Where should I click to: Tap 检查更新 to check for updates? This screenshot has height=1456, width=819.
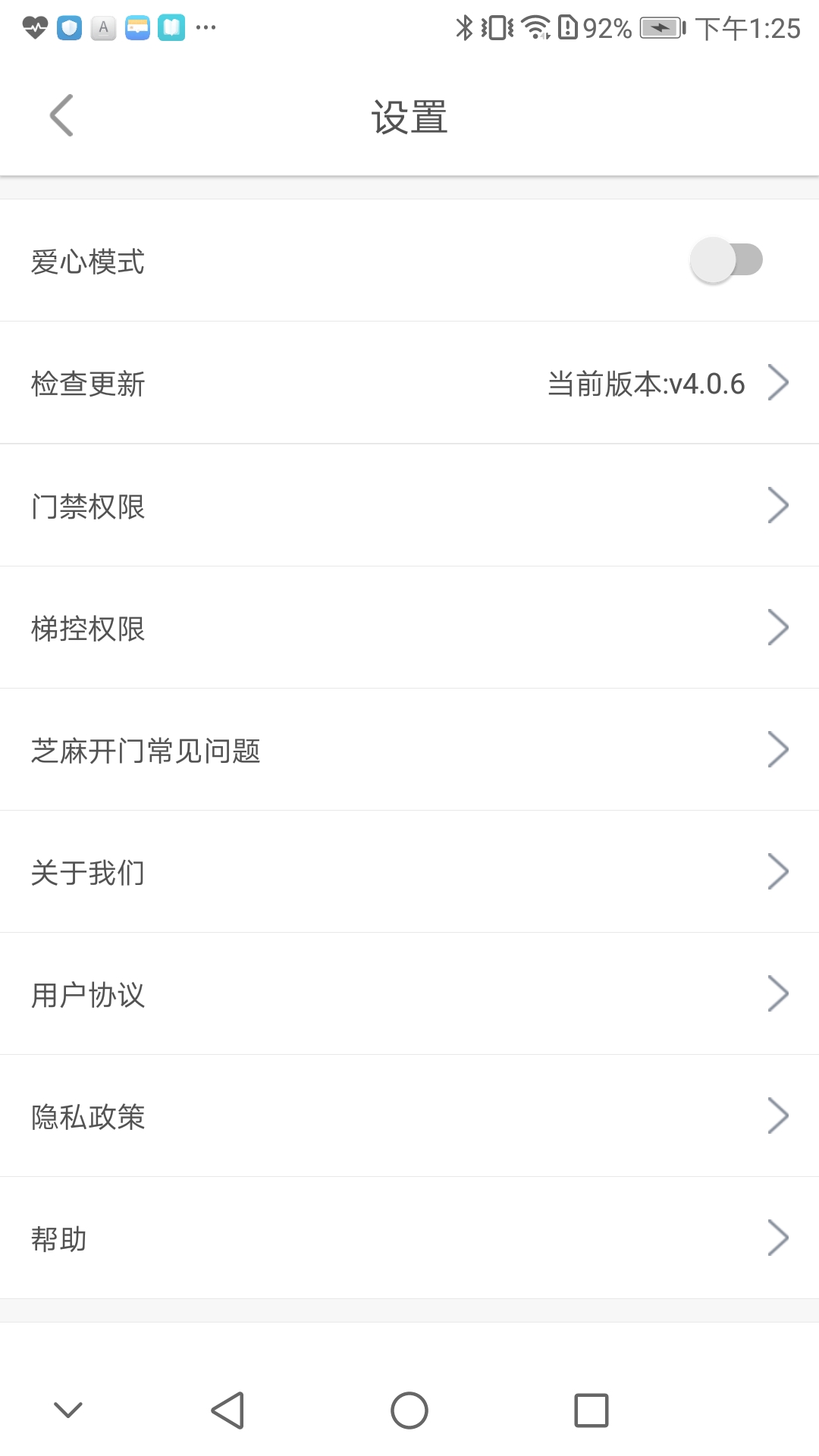pos(409,384)
